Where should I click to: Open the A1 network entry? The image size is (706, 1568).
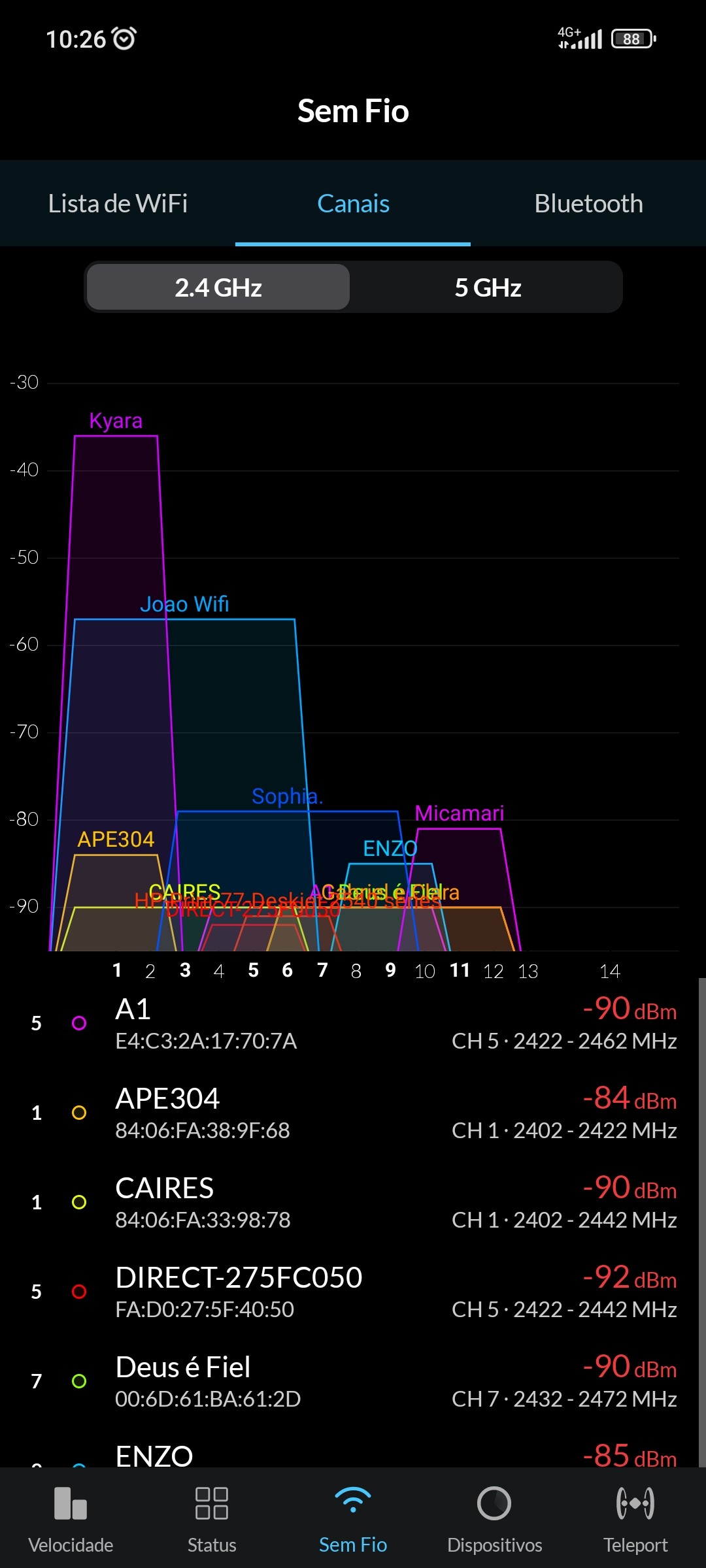click(353, 1024)
